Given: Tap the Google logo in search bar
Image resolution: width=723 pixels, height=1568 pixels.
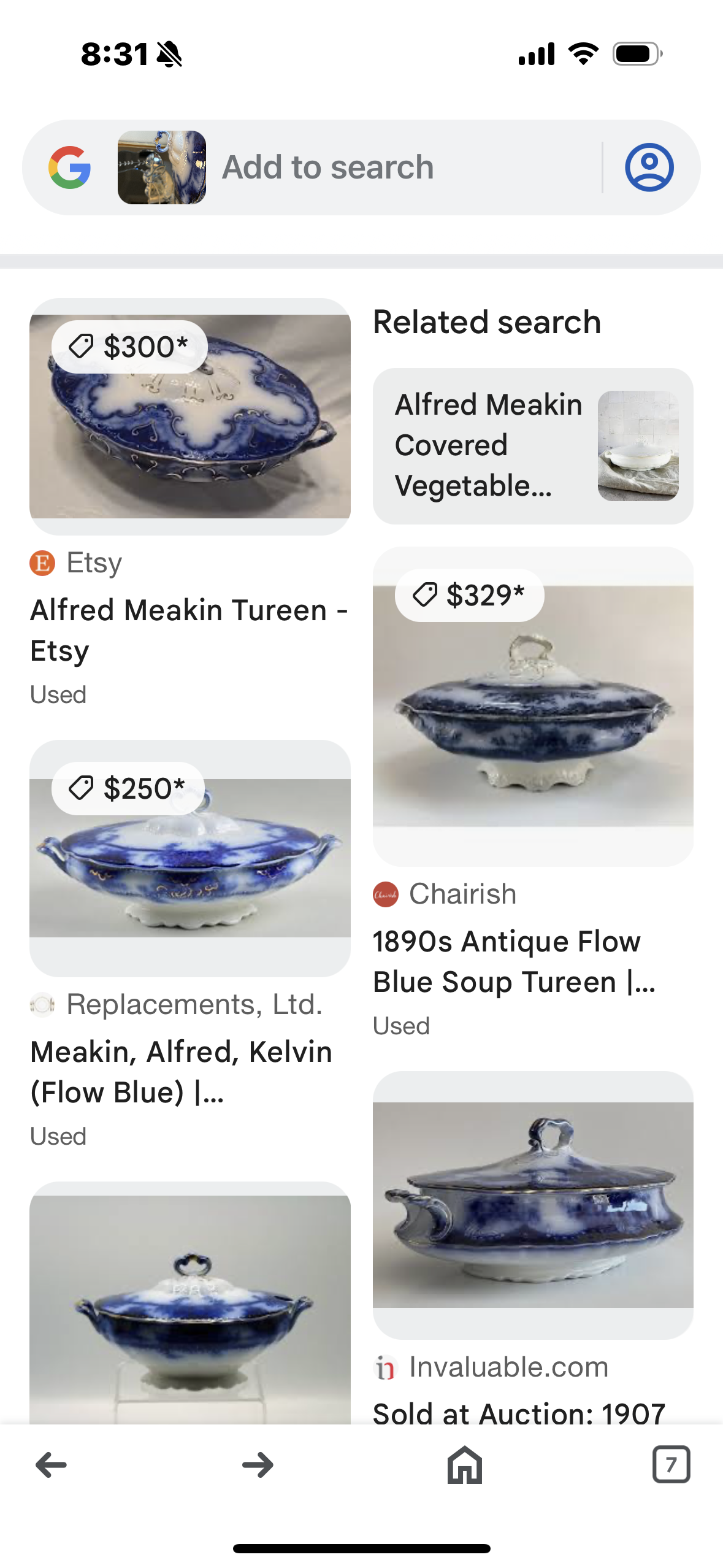Looking at the screenshot, I should 70,167.
